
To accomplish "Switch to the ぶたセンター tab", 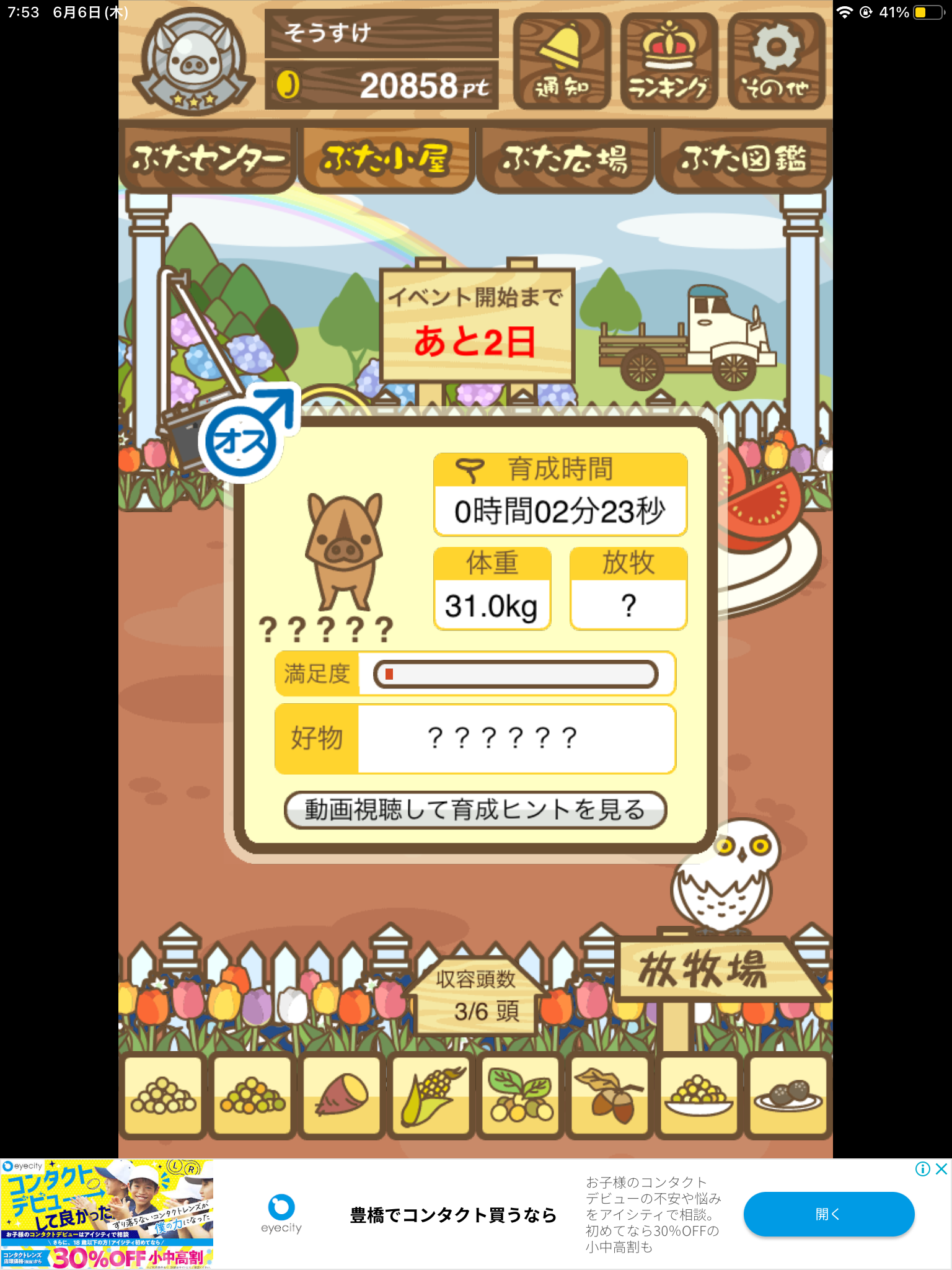I will pyautogui.click(x=207, y=159).
